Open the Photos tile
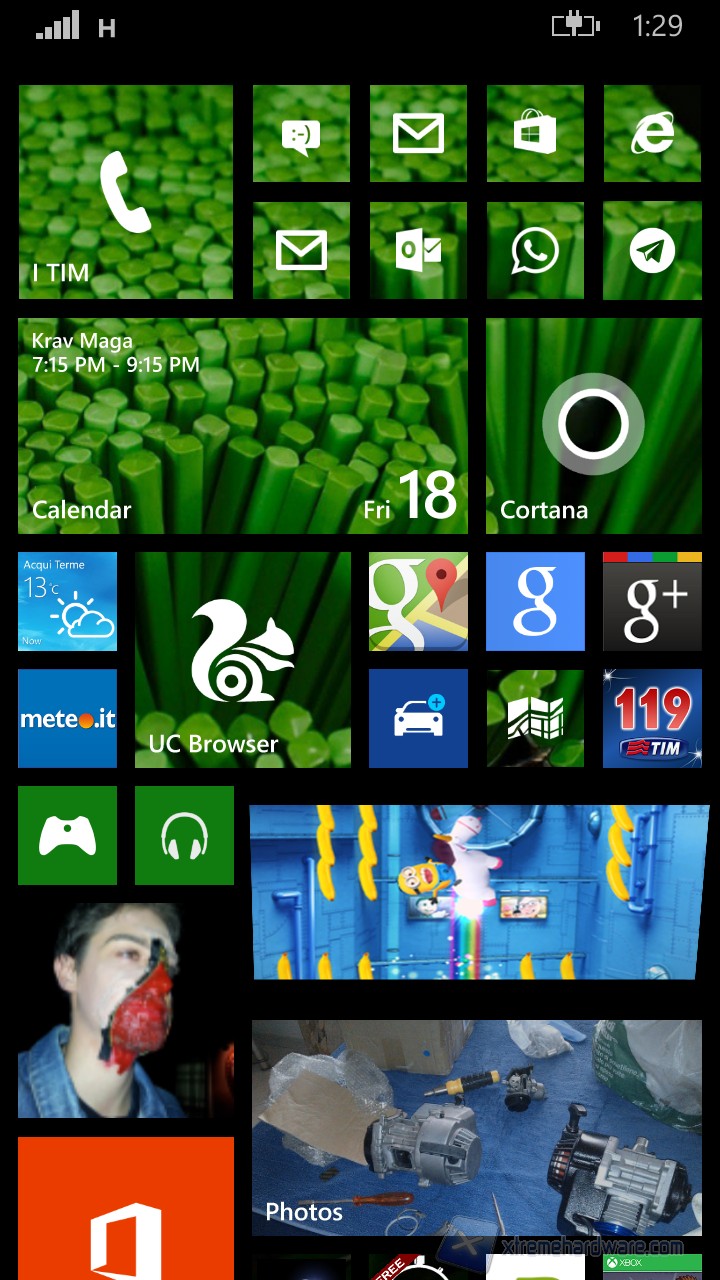Image resolution: width=720 pixels, height=1280 pixels. pyautogui.click(x=476, y=1127)
